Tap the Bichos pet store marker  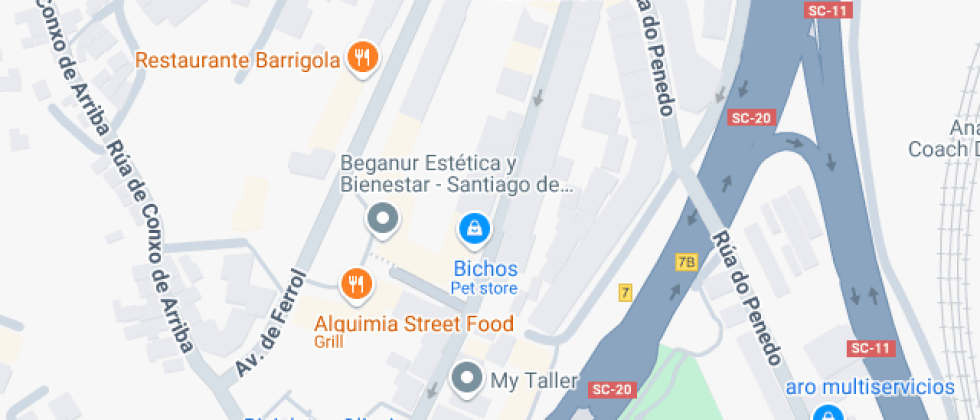pyautogui.click(x=474, y=230)
